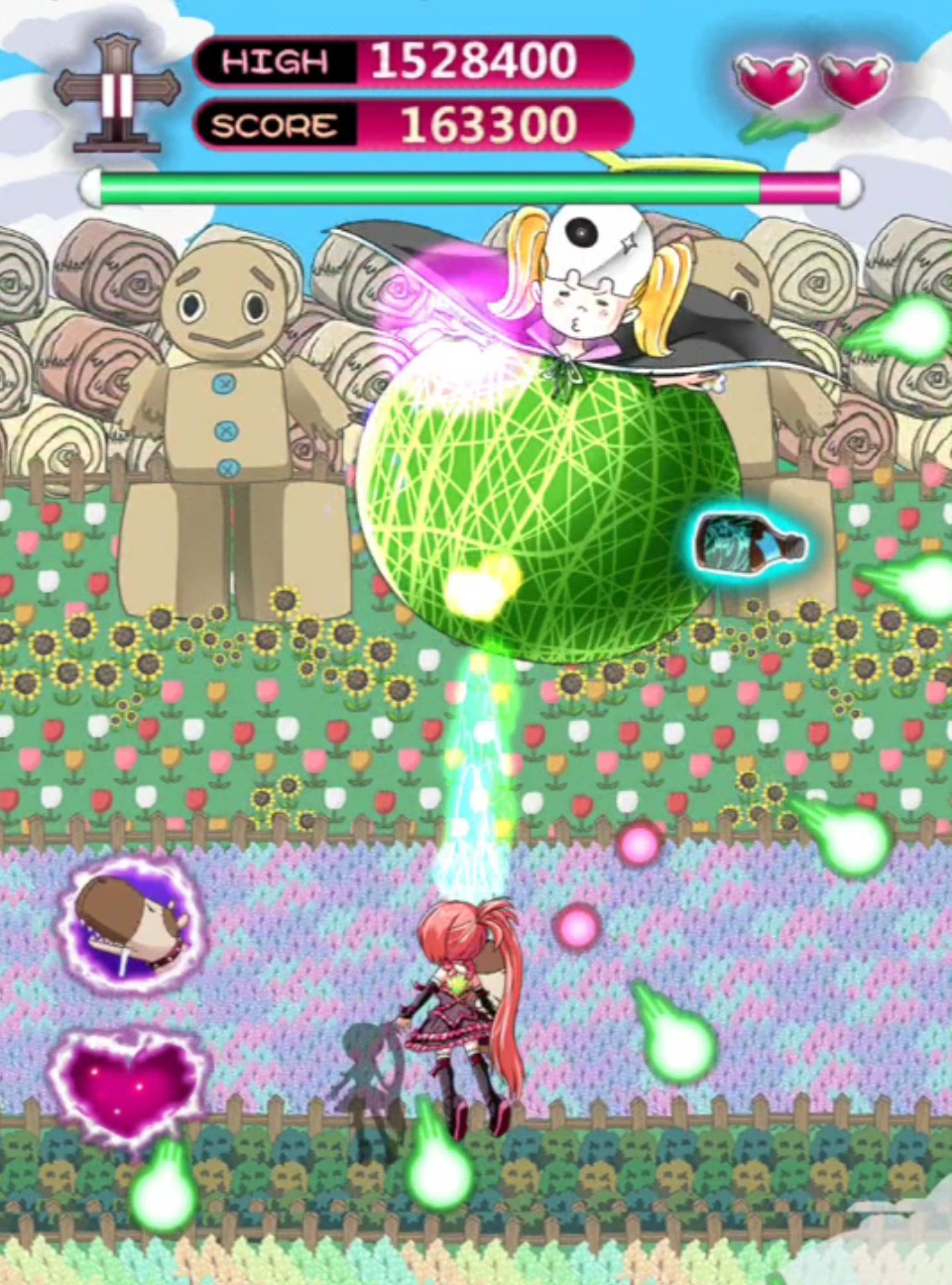Pause the game with the cross button
Image resolution: width=952 pixels, height=1285 pixels.
117,93
